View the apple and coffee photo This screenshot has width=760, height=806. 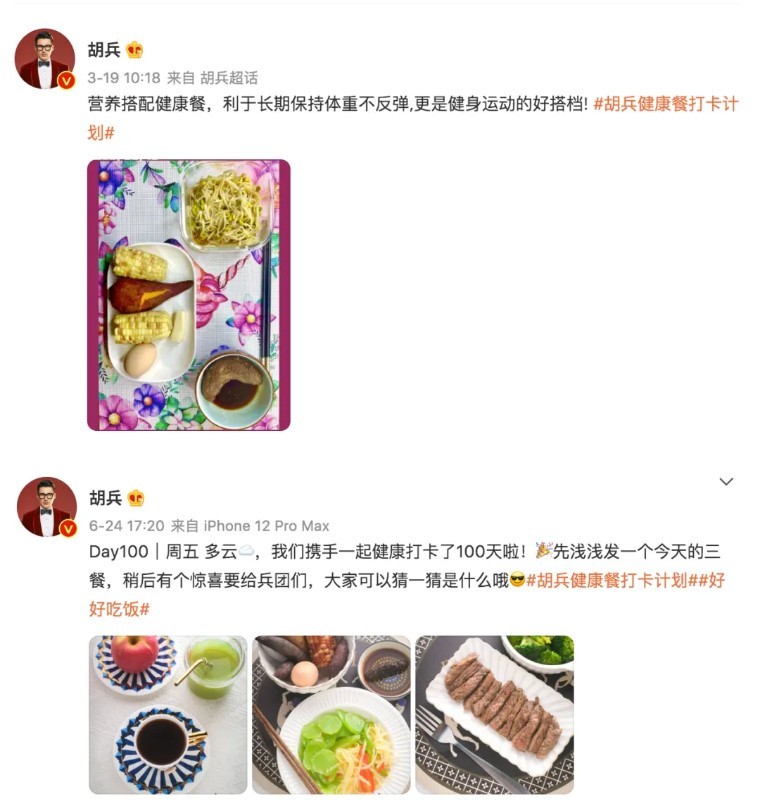[167, 714]
